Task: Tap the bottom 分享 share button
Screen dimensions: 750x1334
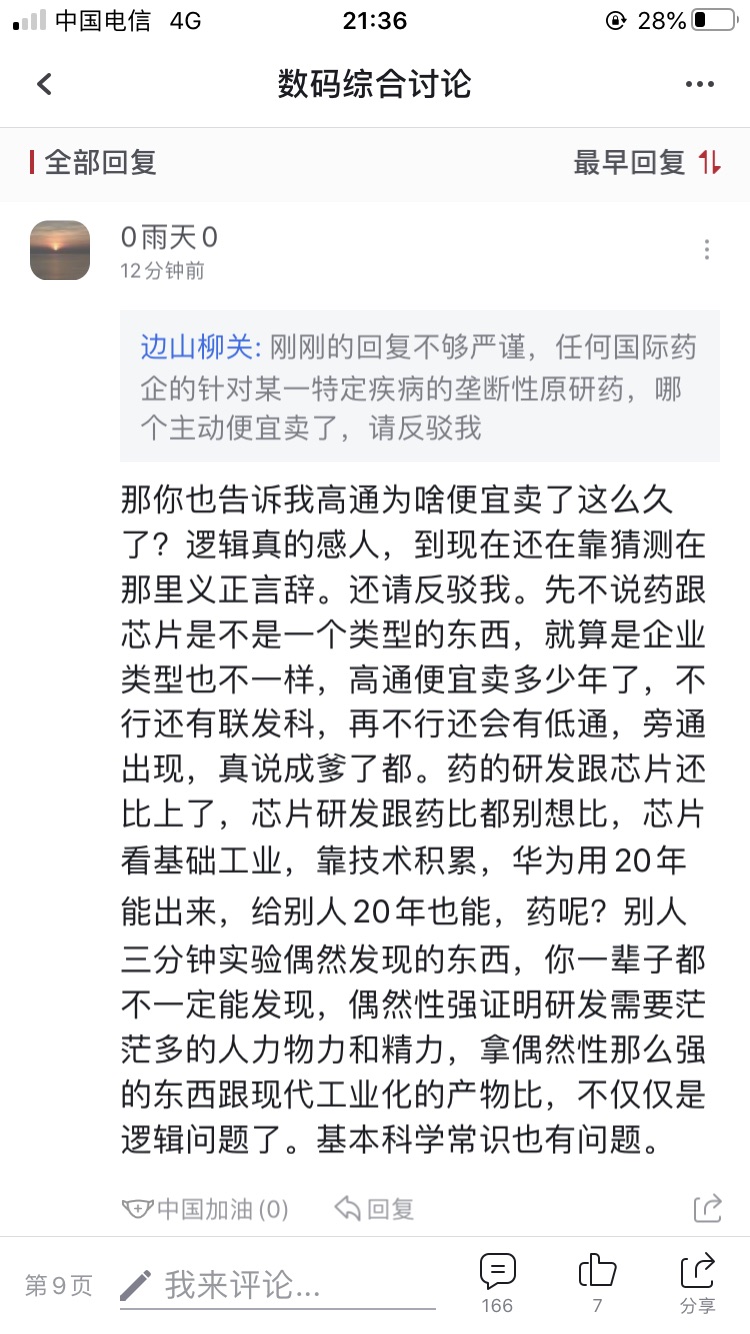Action: point(698,1283)
